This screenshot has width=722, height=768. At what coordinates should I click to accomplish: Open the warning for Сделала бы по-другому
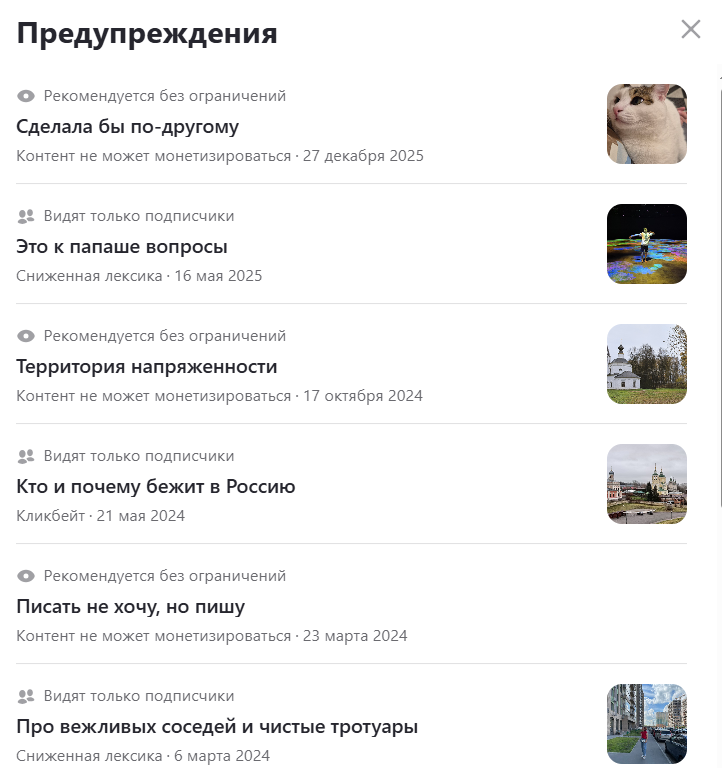tap(128, 127)
